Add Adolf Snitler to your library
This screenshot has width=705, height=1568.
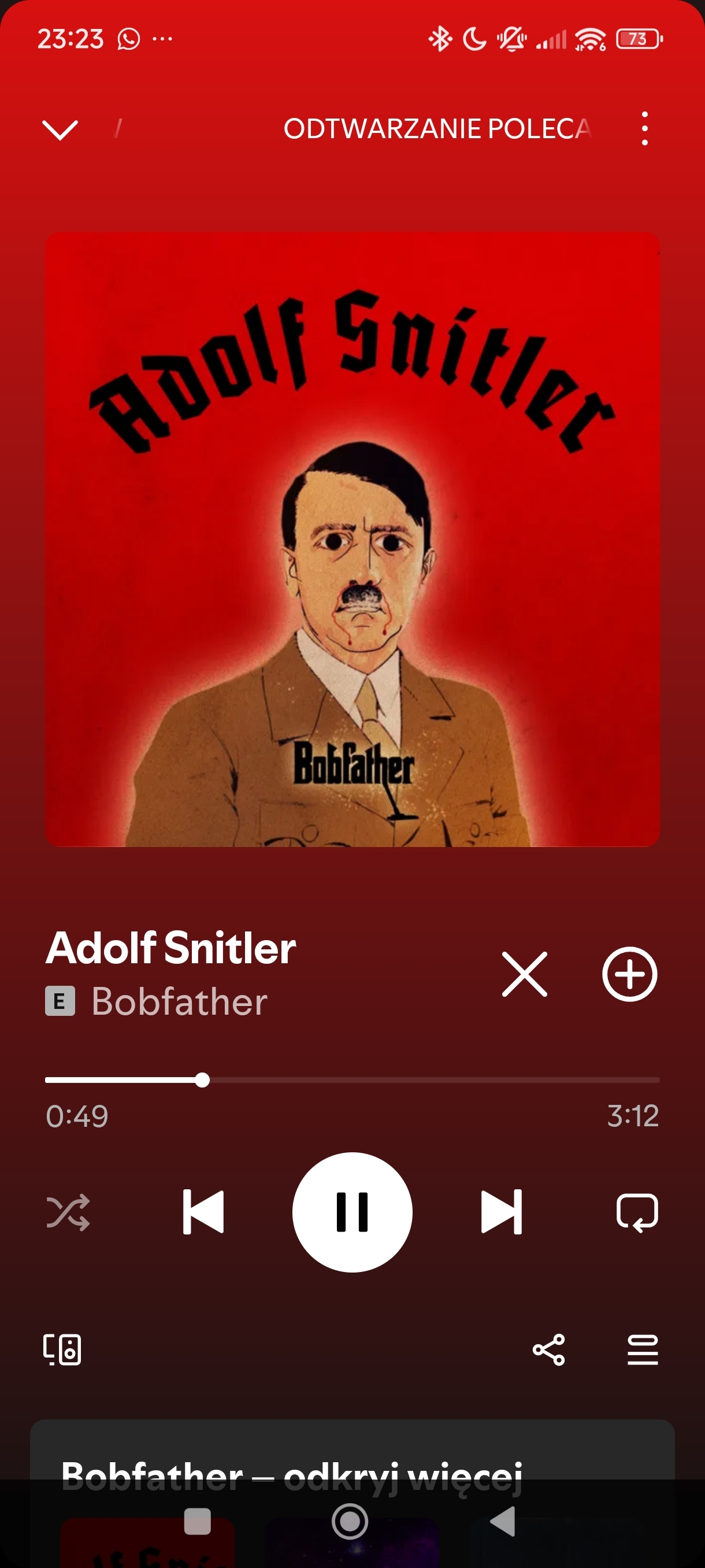click(x=629, y=974)
